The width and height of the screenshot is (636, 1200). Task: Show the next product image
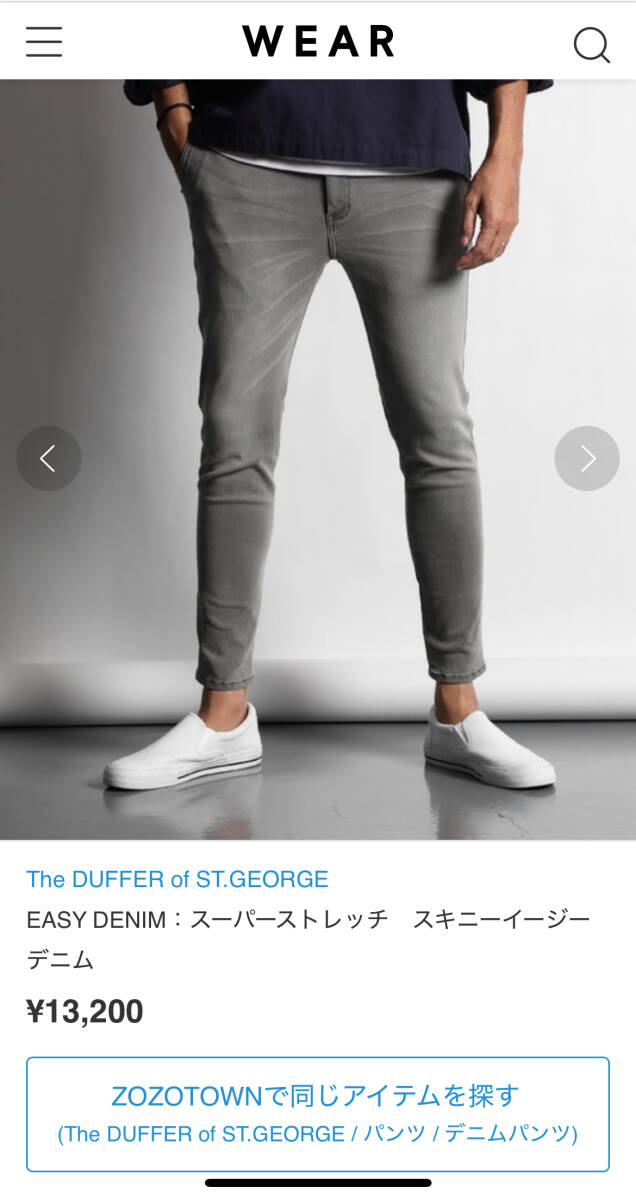coord(587,458)
